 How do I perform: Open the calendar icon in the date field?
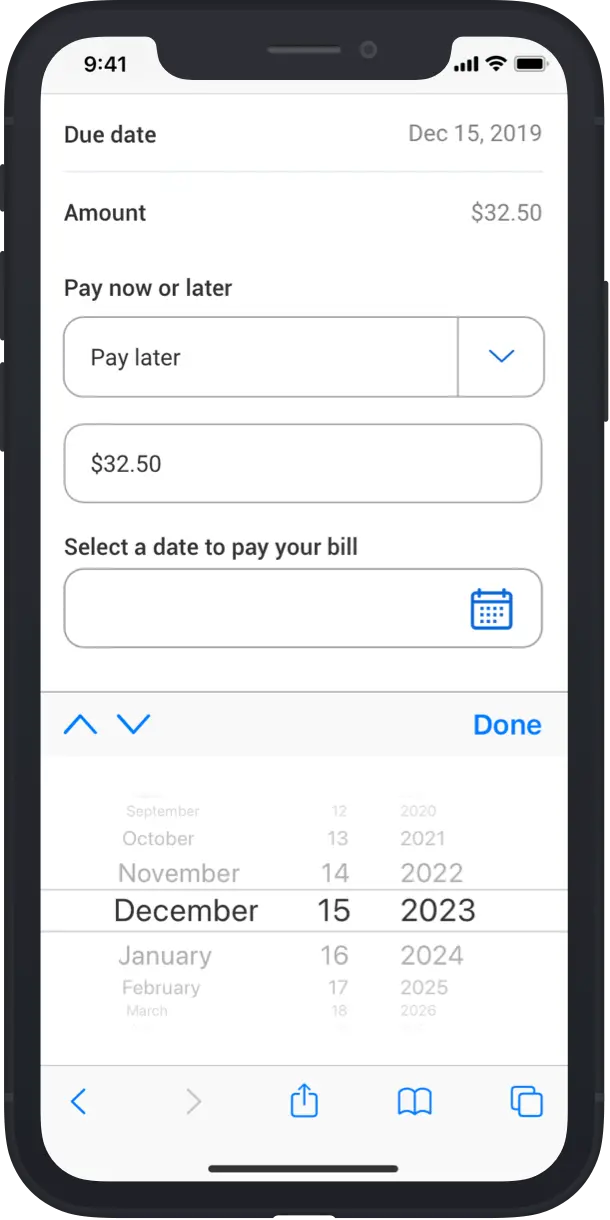[491, 609]
